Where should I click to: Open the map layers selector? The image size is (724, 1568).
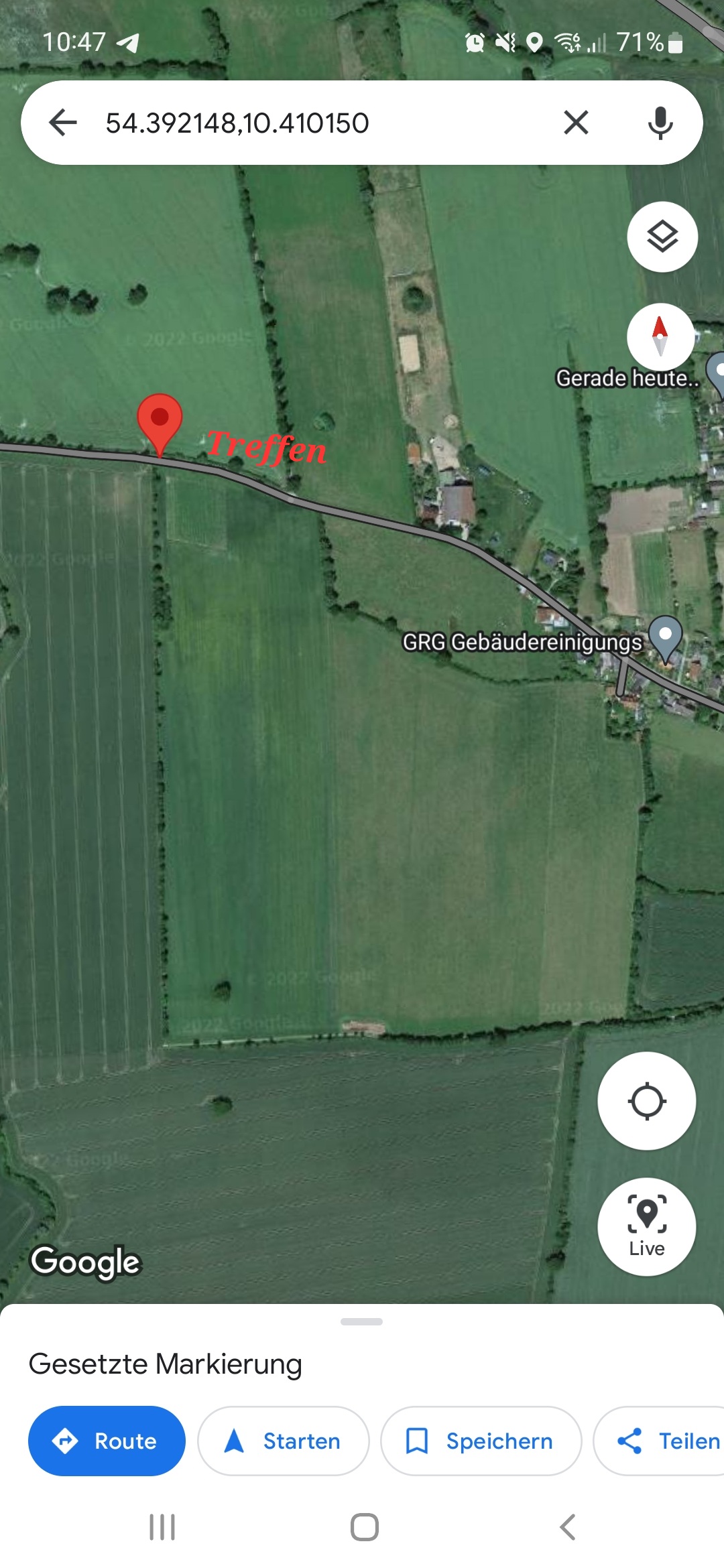click(662, 237)
